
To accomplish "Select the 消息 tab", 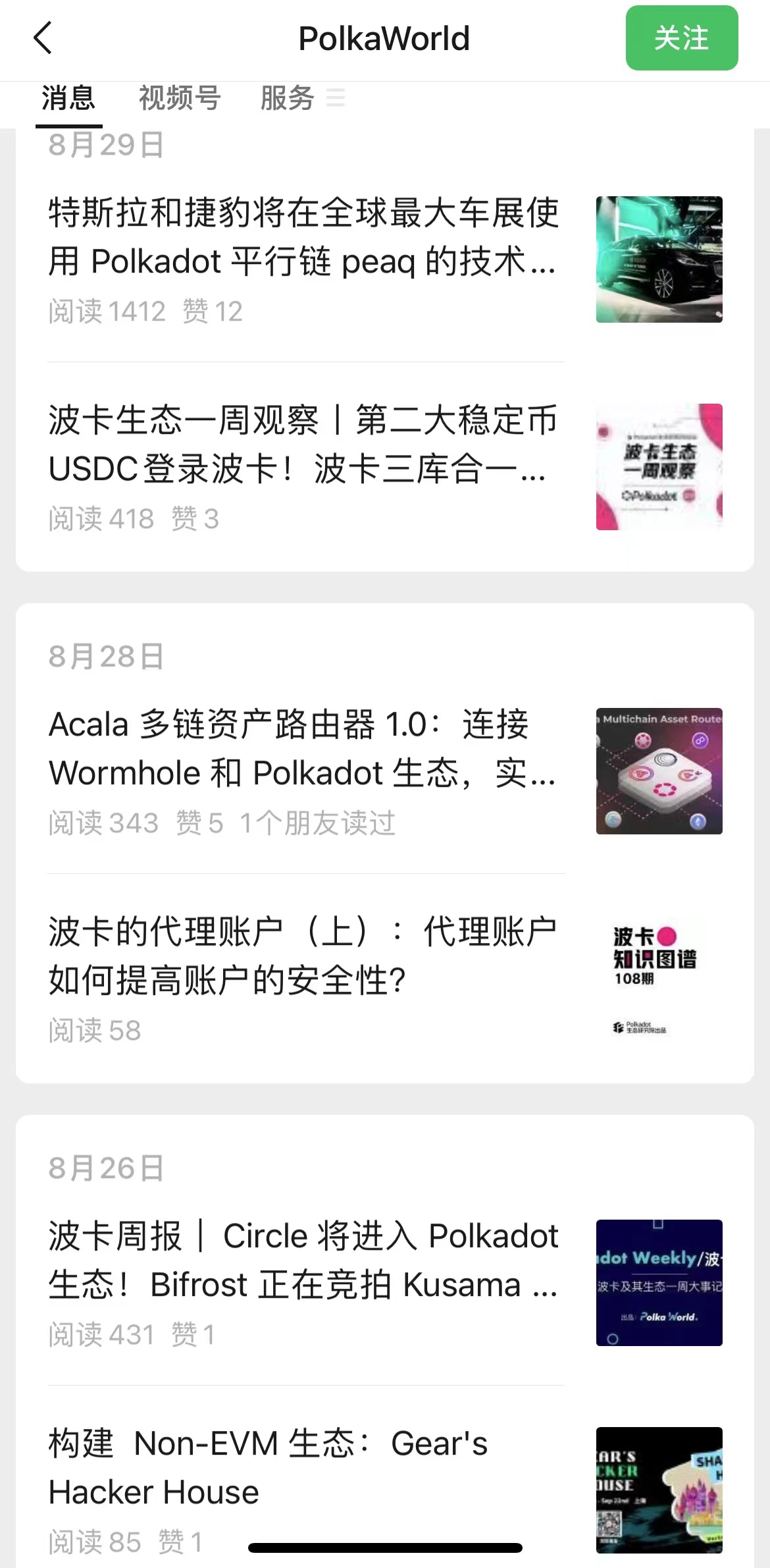I will pos(67,97).
